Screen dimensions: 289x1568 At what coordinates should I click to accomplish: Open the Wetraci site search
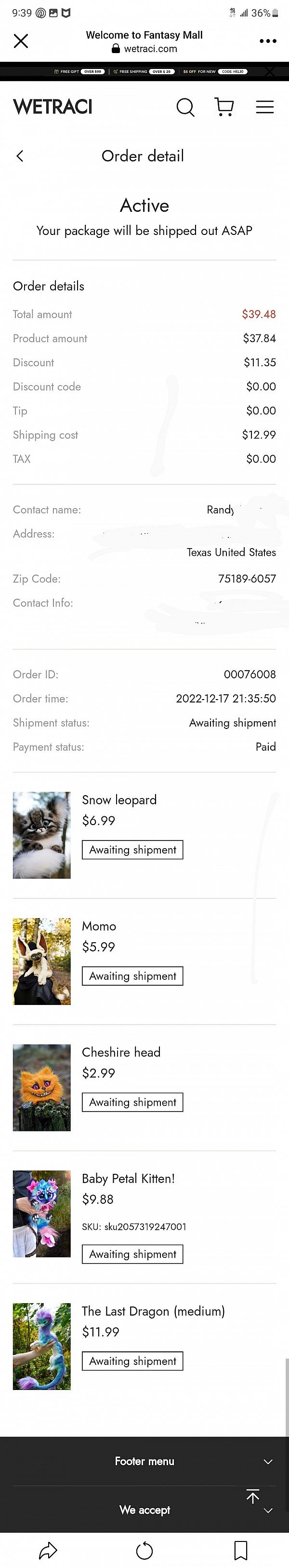pyautogui.click(x=185, y=107)
